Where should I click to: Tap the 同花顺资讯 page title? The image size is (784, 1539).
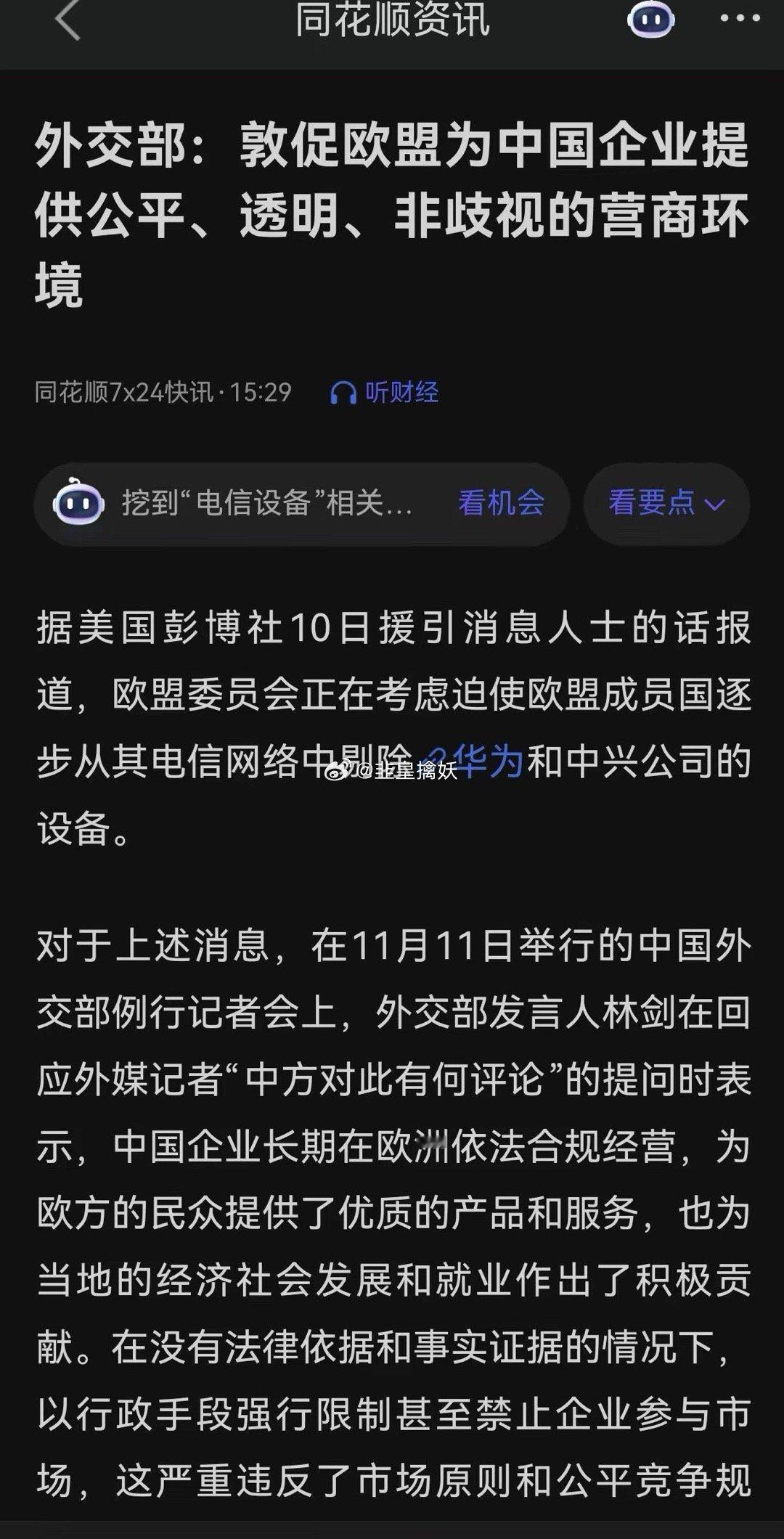[x=392, y=22]
